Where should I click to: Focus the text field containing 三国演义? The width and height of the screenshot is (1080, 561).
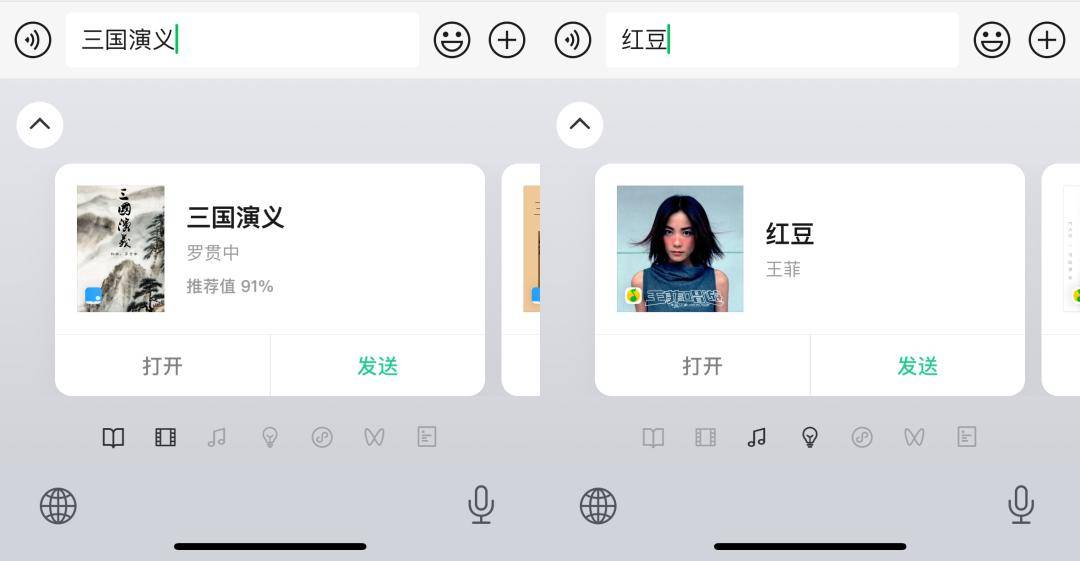tap(242, 40)
